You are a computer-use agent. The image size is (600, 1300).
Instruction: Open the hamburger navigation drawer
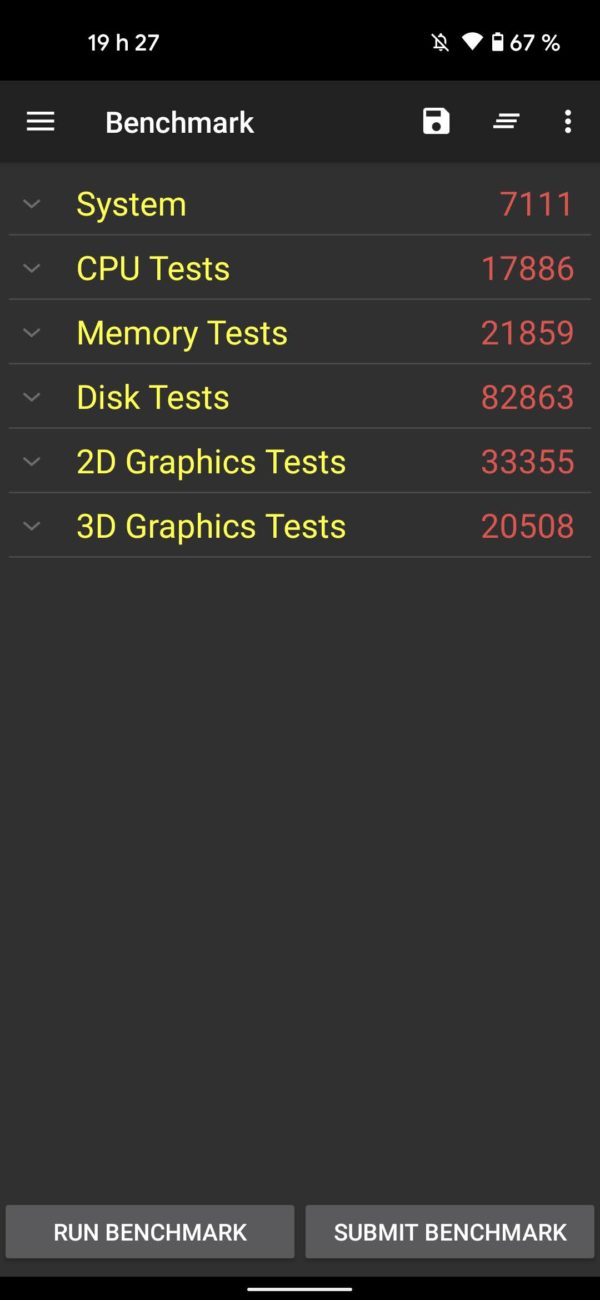40,122
